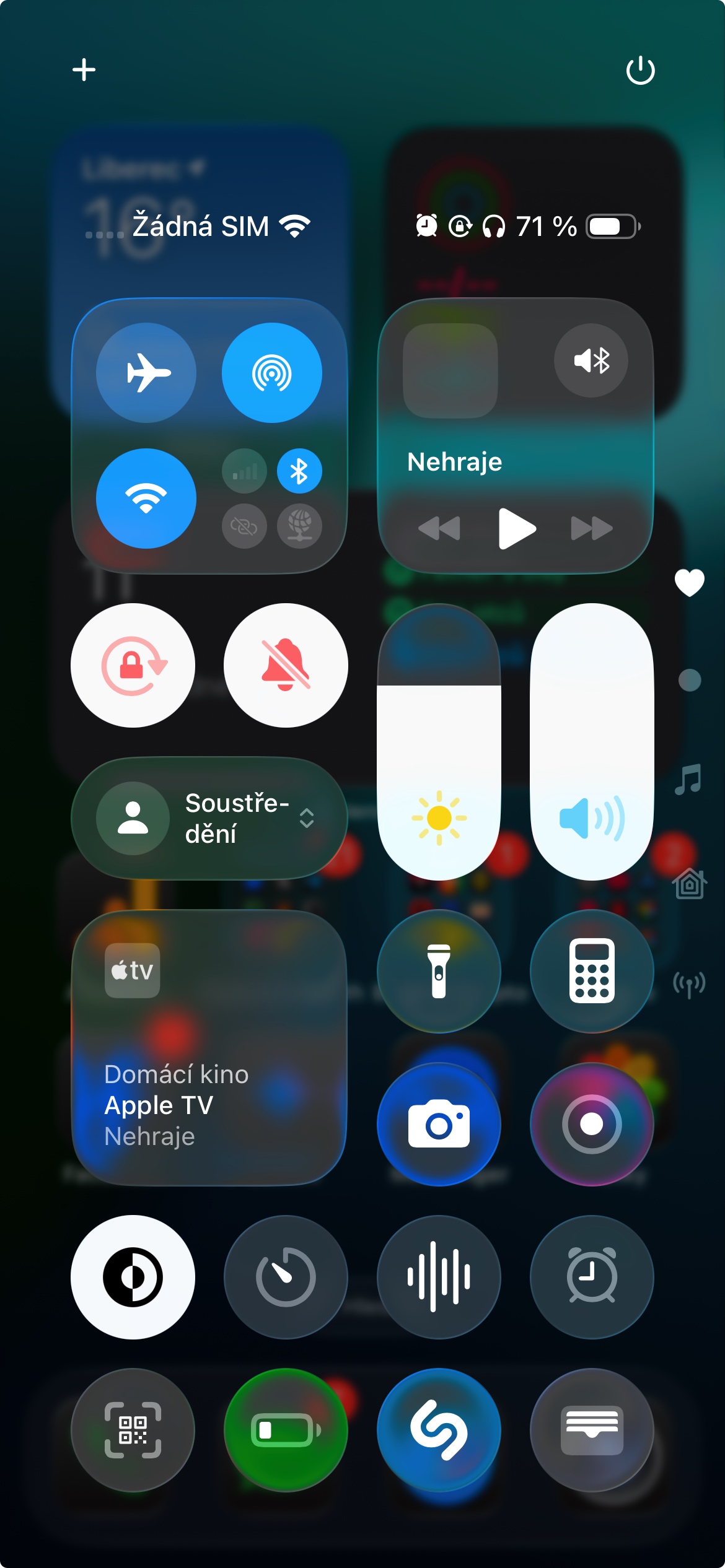This screenshot has width=725, height=1568.
Task: Toggle Airplane Mode
Action: click(x=146, y=373)
